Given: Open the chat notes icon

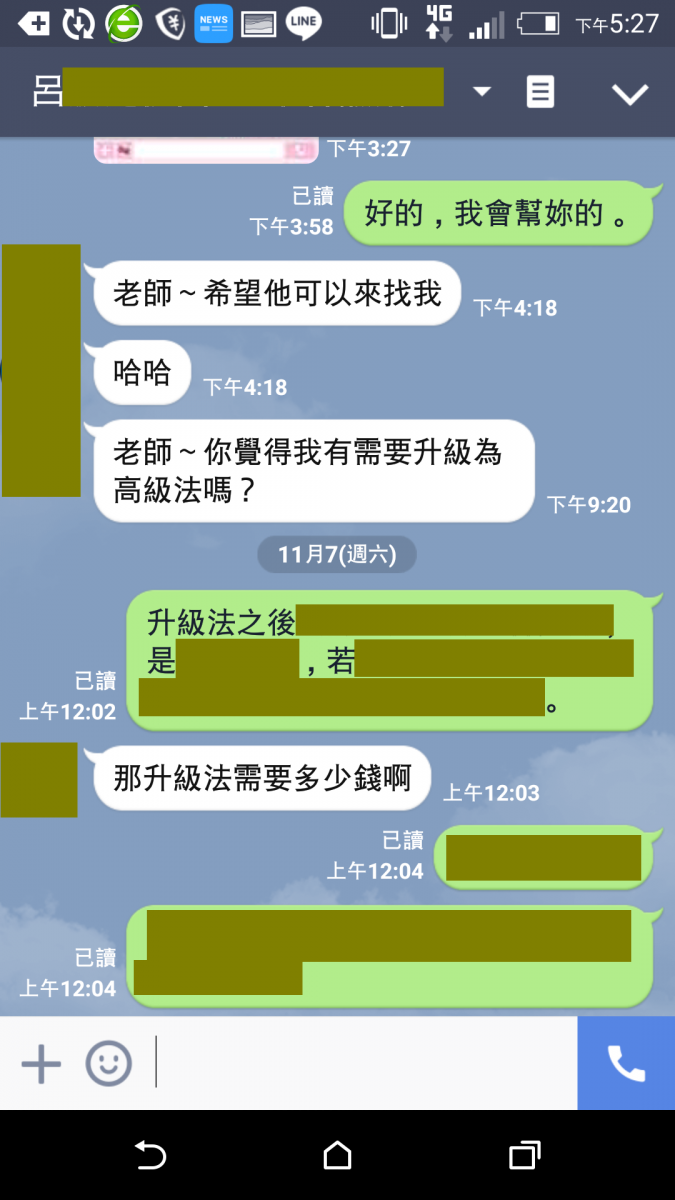Looking at the screenshot, I should coord(540,92).
